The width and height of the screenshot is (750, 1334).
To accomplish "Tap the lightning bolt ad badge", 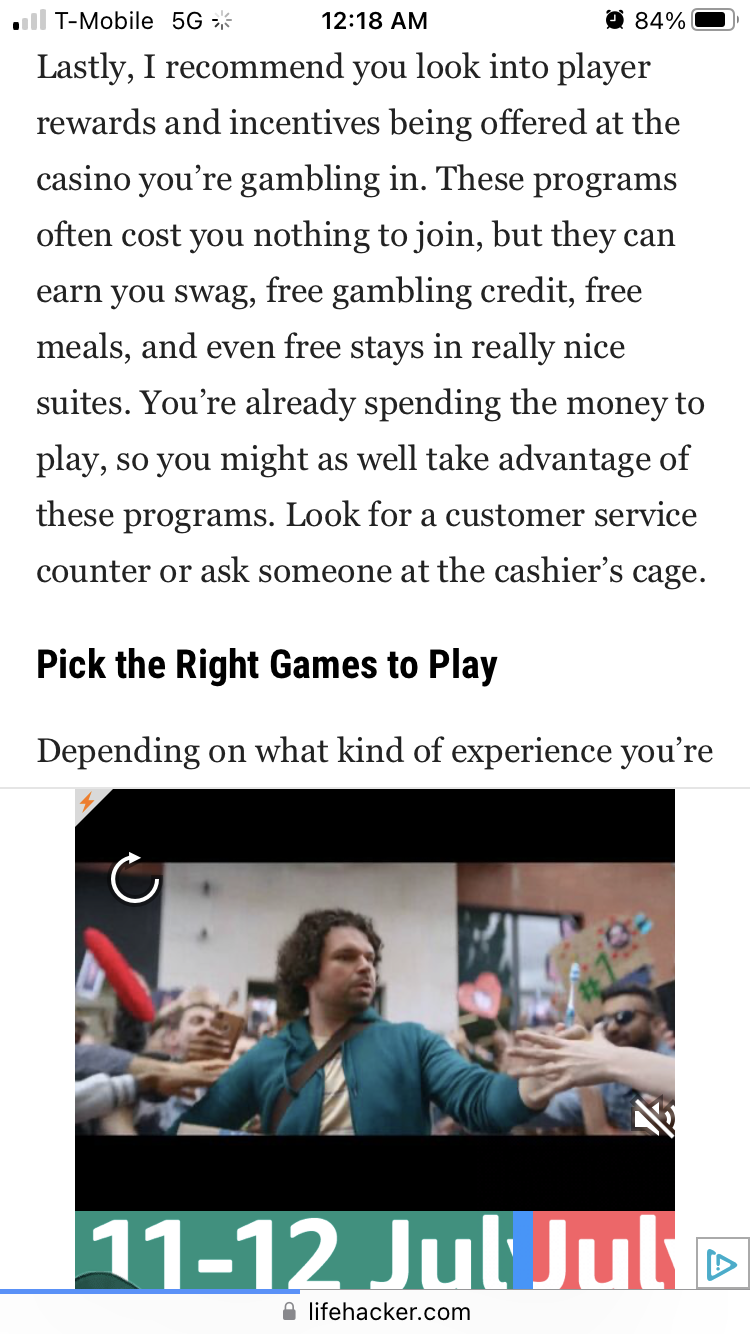I will pyautogui.click(x=87, y=801).
